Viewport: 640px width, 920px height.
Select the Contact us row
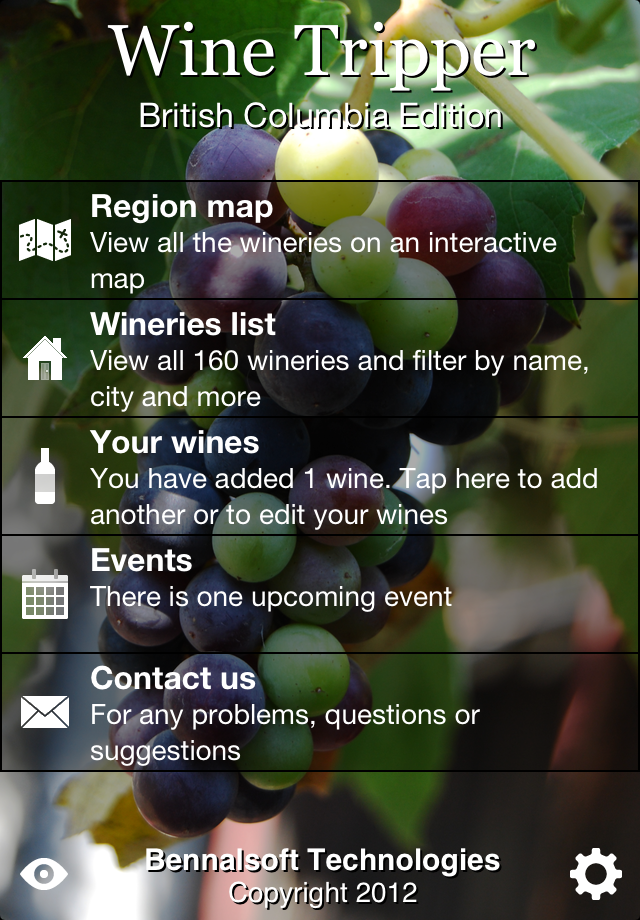[x=320, y=712]
